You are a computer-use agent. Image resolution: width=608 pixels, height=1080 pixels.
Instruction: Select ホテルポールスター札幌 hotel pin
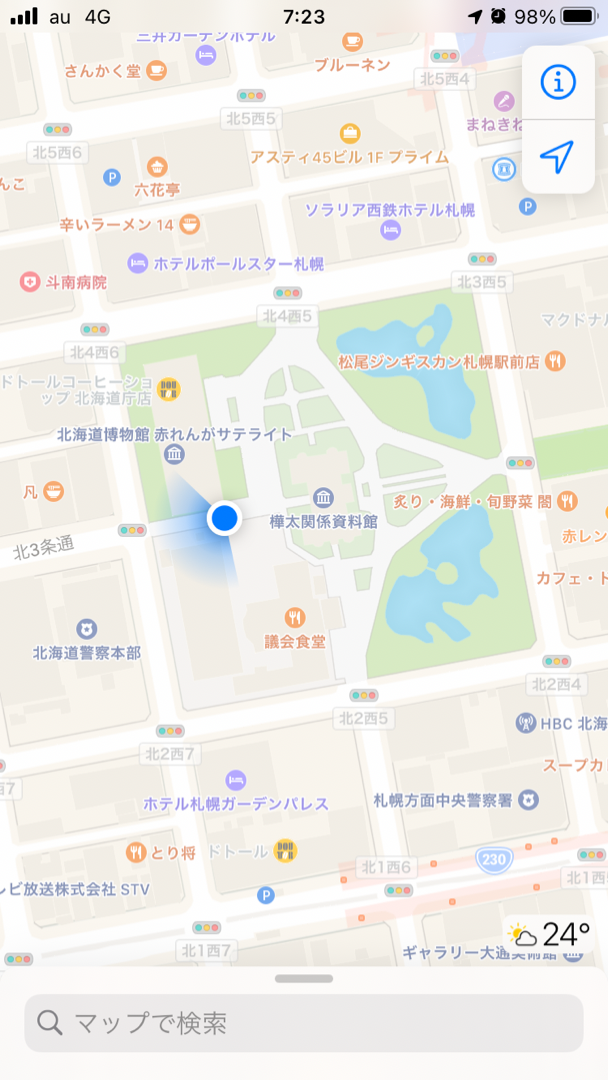pos(137,264)
